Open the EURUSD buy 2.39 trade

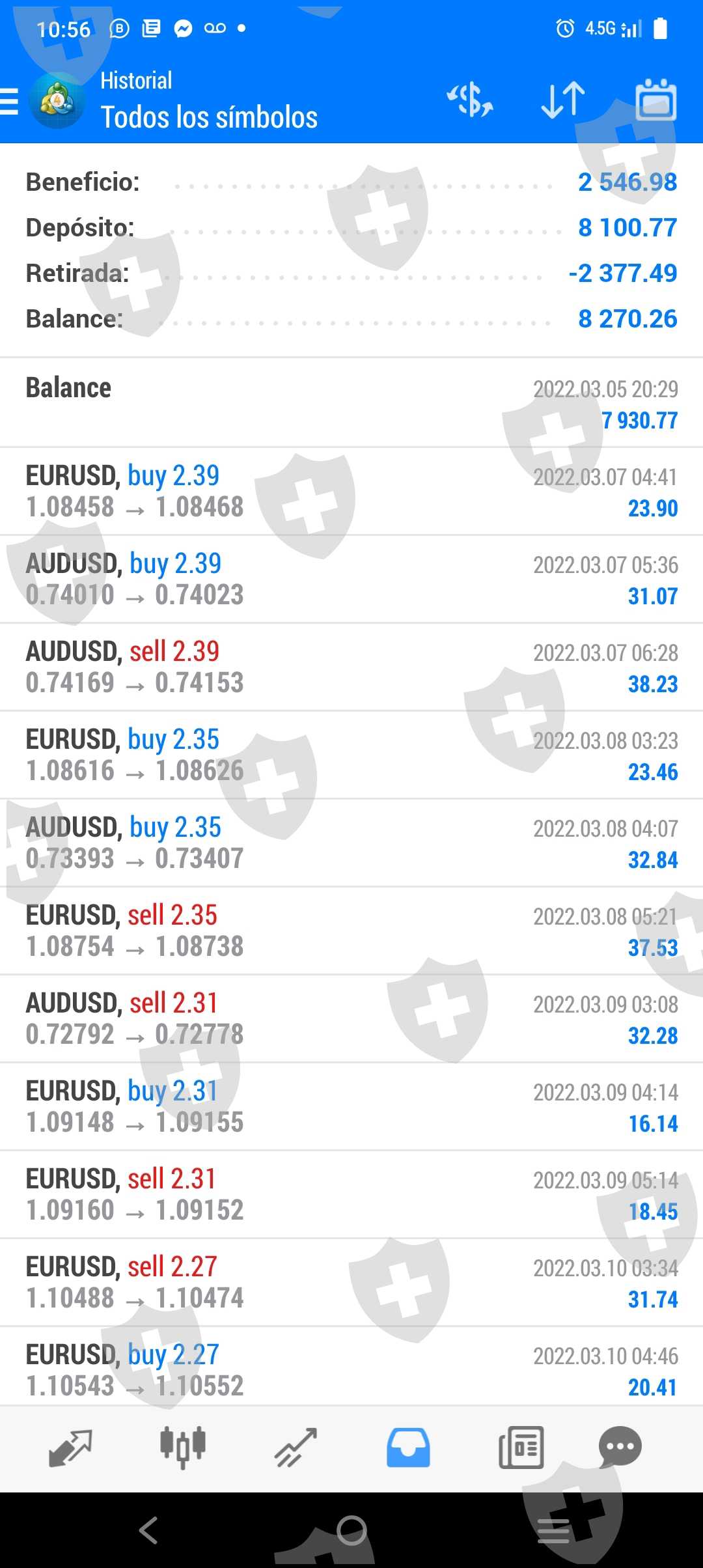[x=351, y=491]
